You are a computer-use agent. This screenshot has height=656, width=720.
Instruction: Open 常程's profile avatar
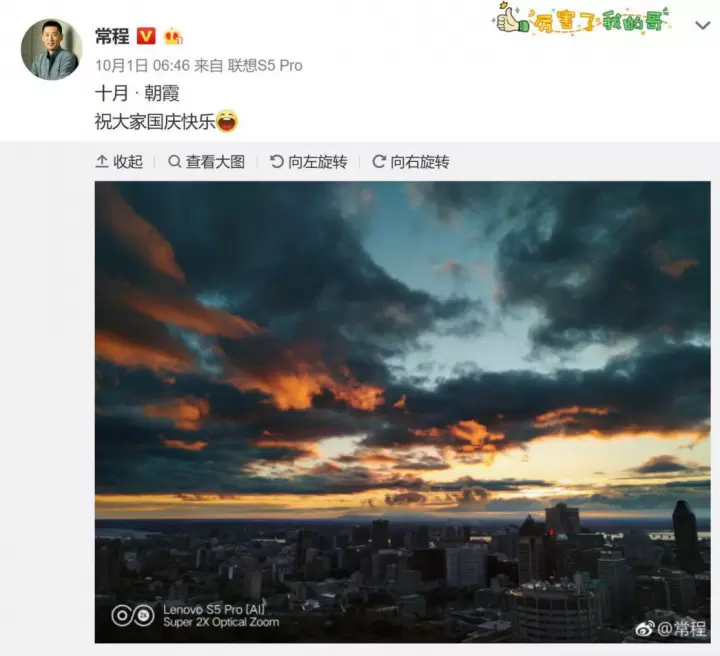(51, 49)
